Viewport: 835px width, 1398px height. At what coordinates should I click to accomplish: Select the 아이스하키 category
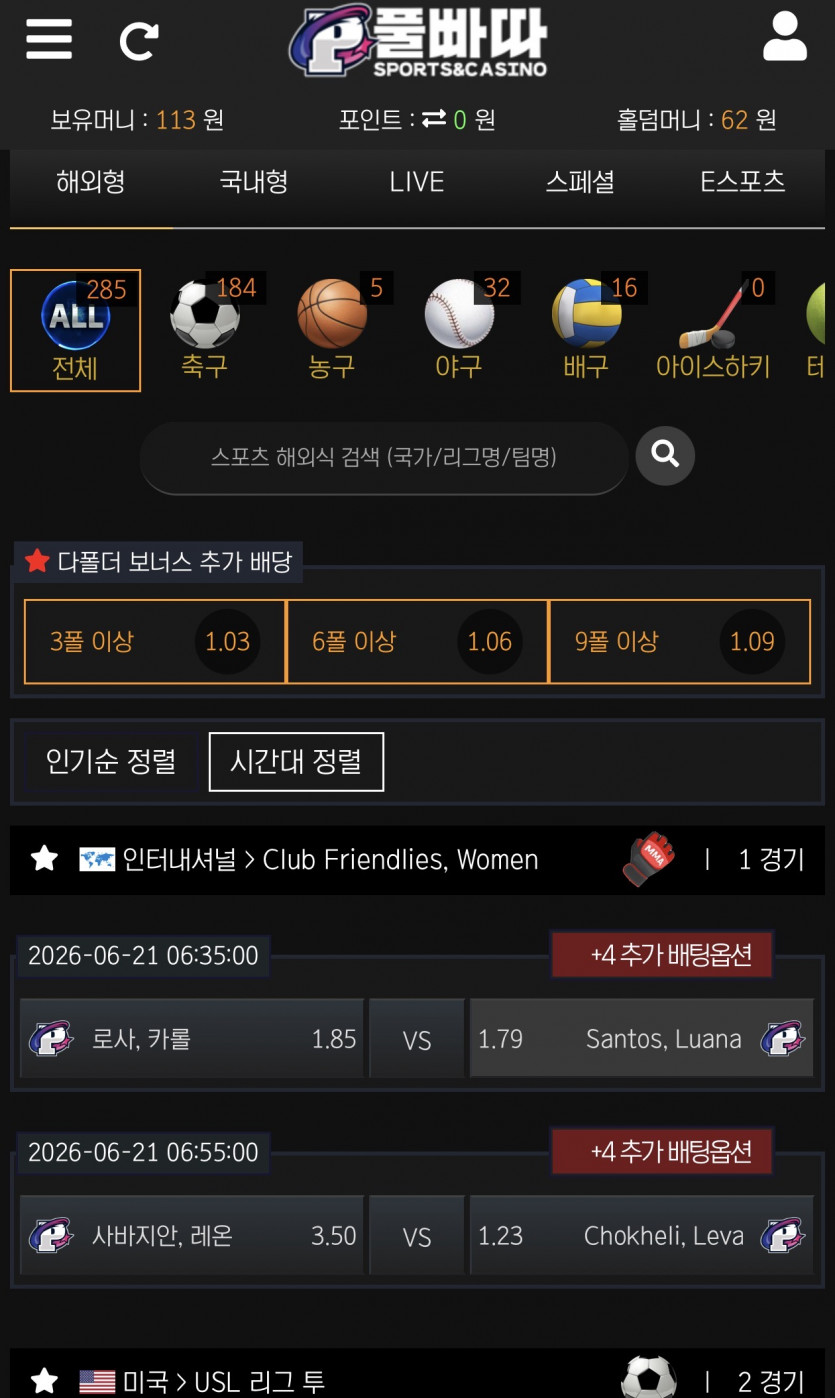[713, 329]
